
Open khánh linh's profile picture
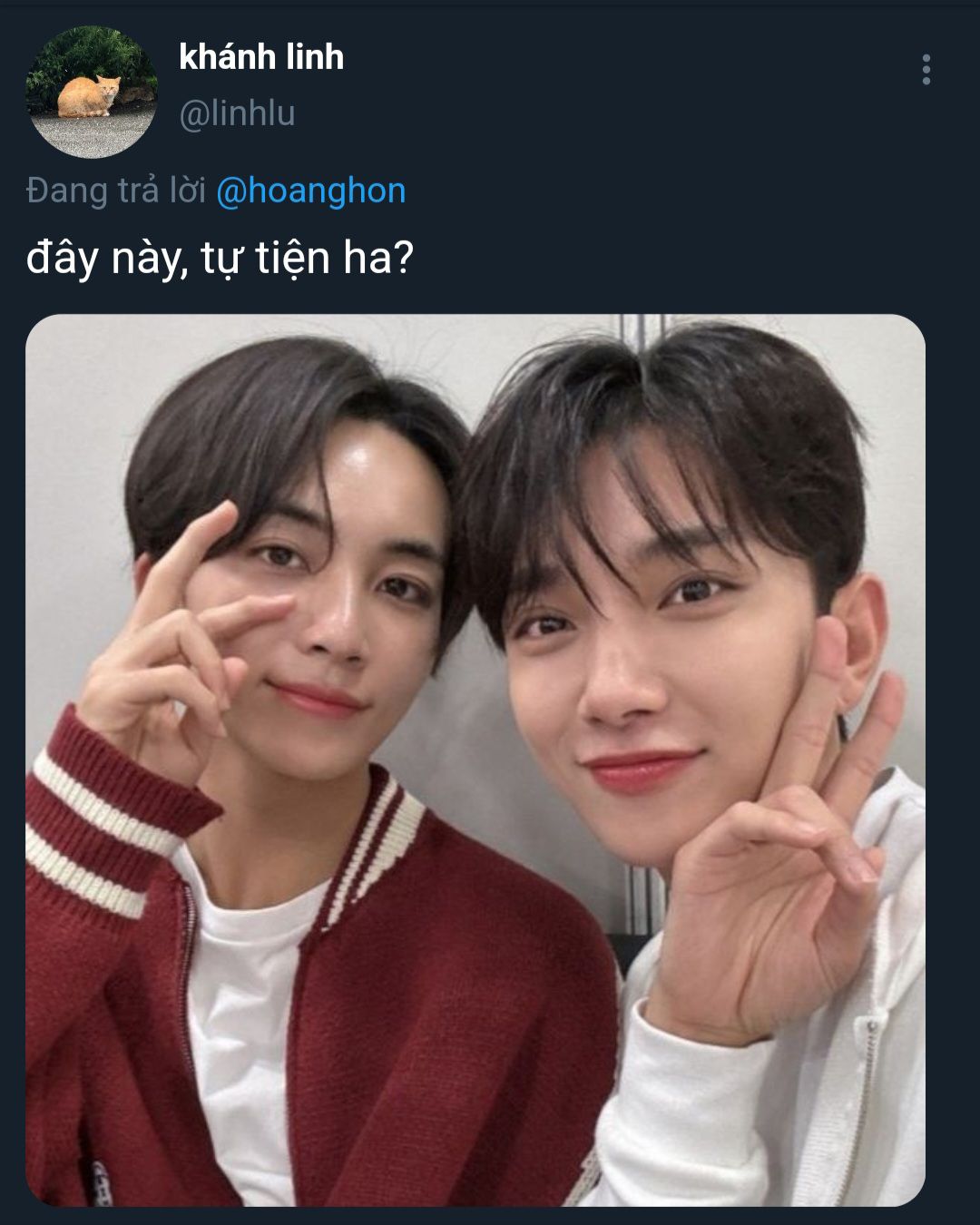point(91,91)
